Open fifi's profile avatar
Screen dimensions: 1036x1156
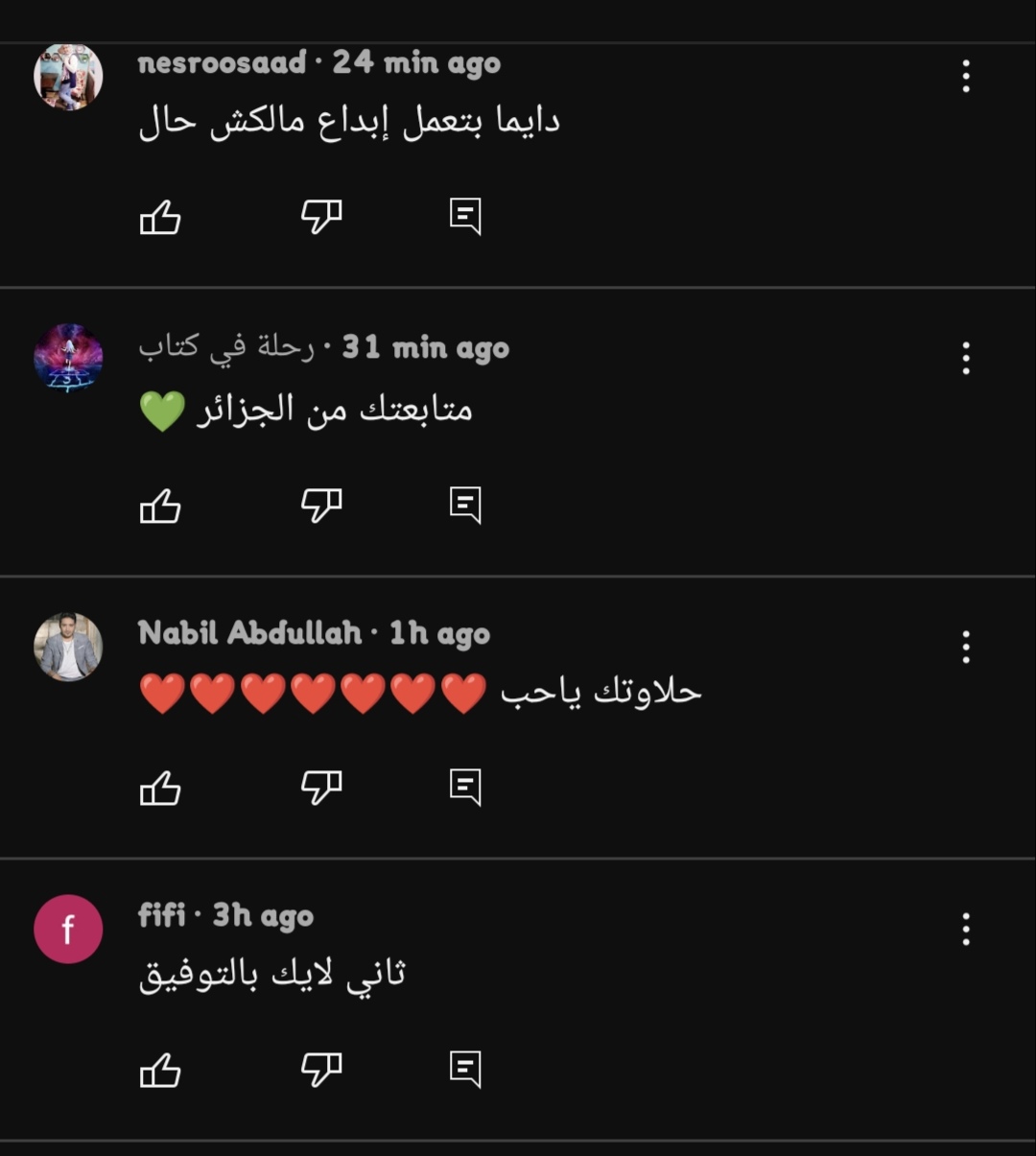pyautogui.click(x=68, y=929)
